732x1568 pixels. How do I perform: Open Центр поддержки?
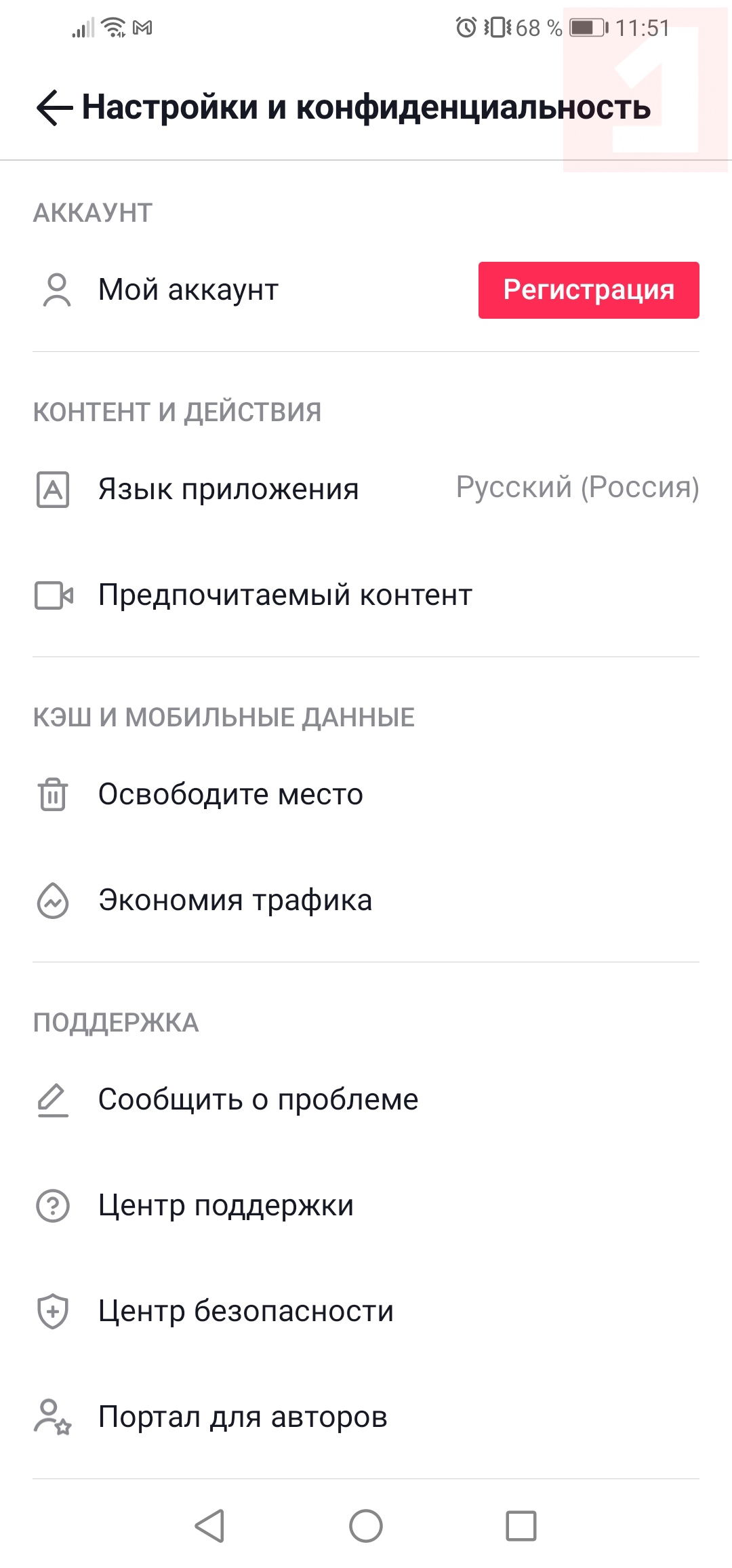pyautogui.click(x=226, y=1206)
